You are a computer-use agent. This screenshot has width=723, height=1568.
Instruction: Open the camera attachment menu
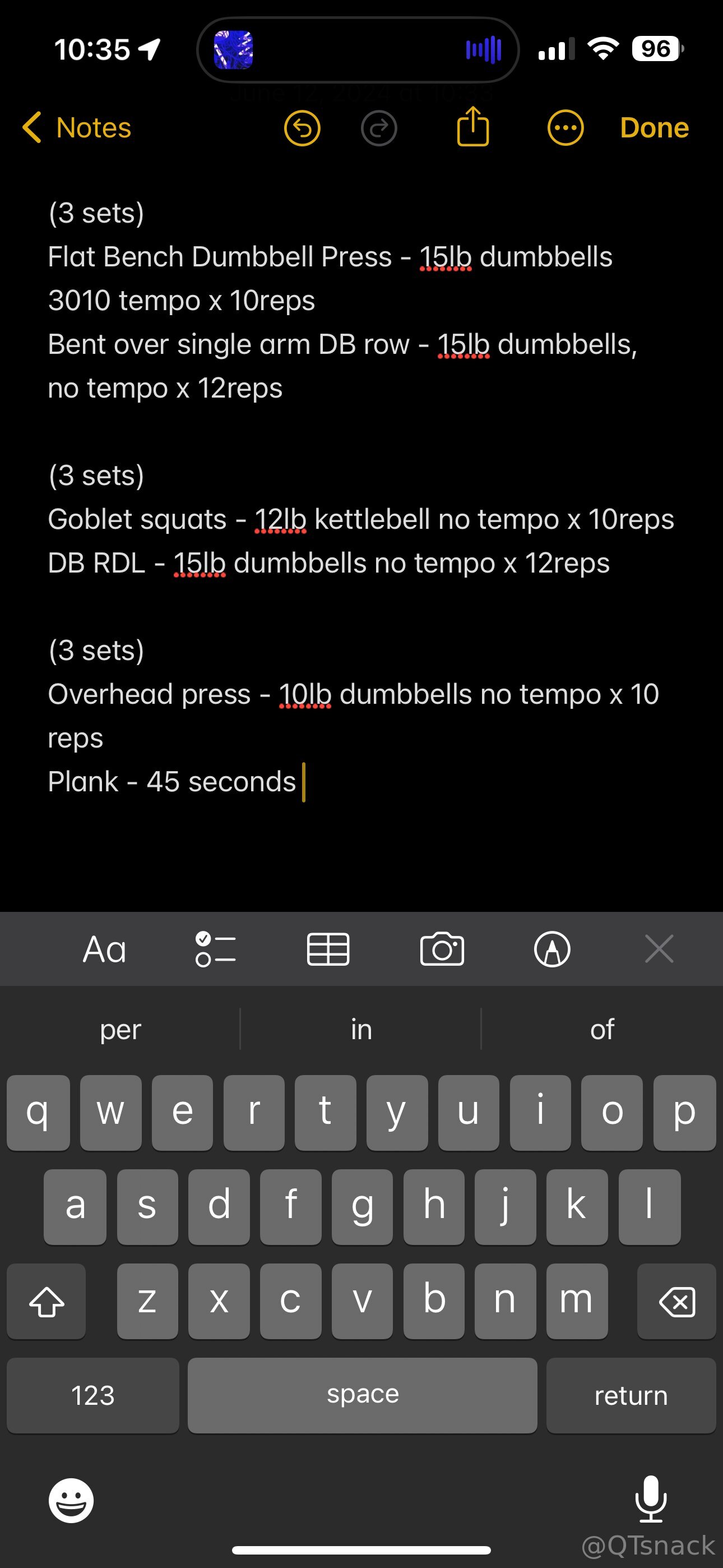(442, 949)
